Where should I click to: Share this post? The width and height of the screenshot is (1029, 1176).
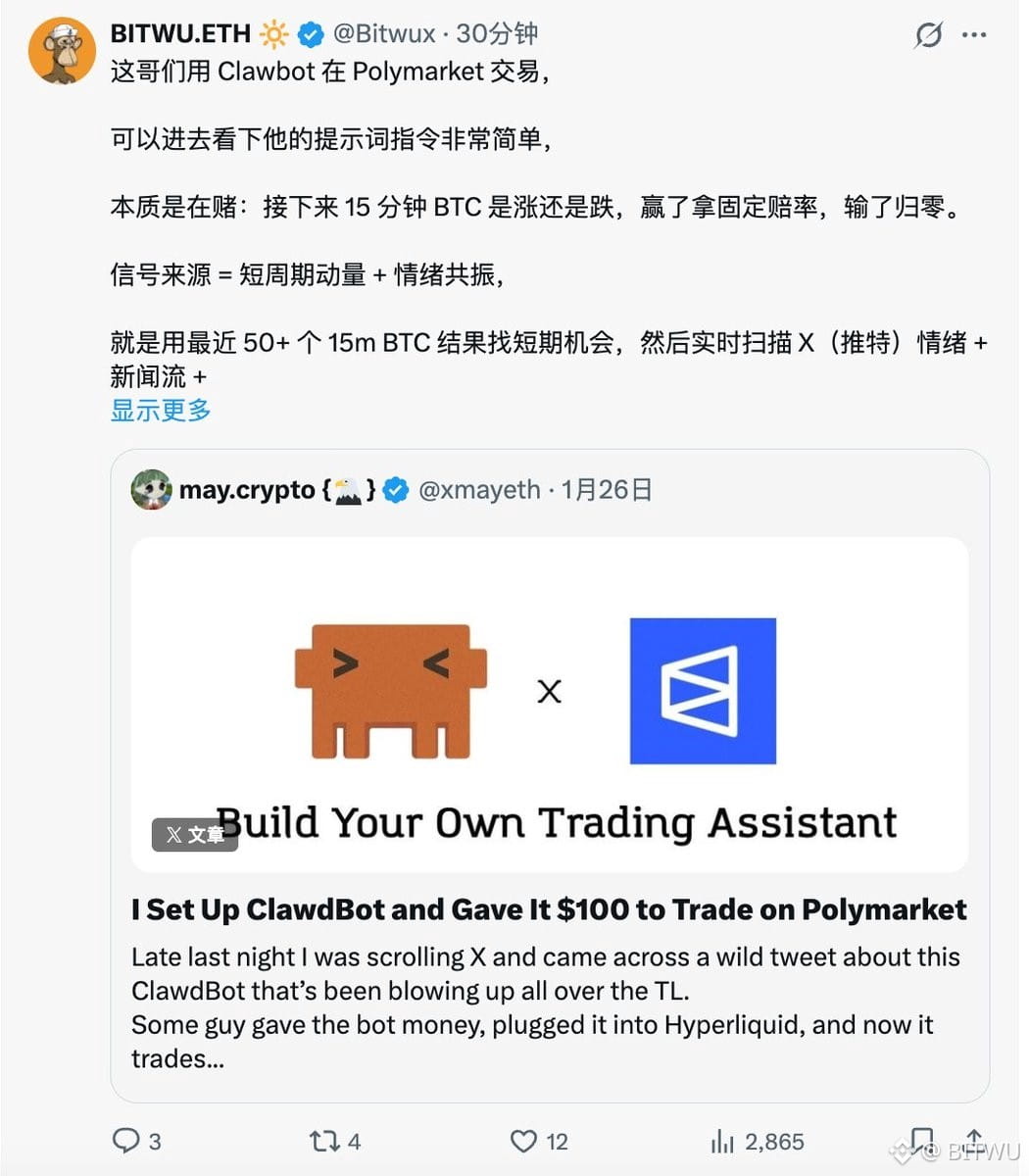point(974,1139)
